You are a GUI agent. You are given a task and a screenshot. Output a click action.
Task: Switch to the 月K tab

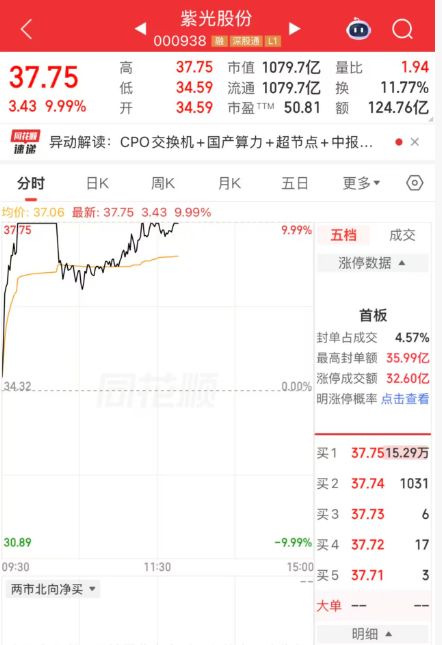pos(229,183)
